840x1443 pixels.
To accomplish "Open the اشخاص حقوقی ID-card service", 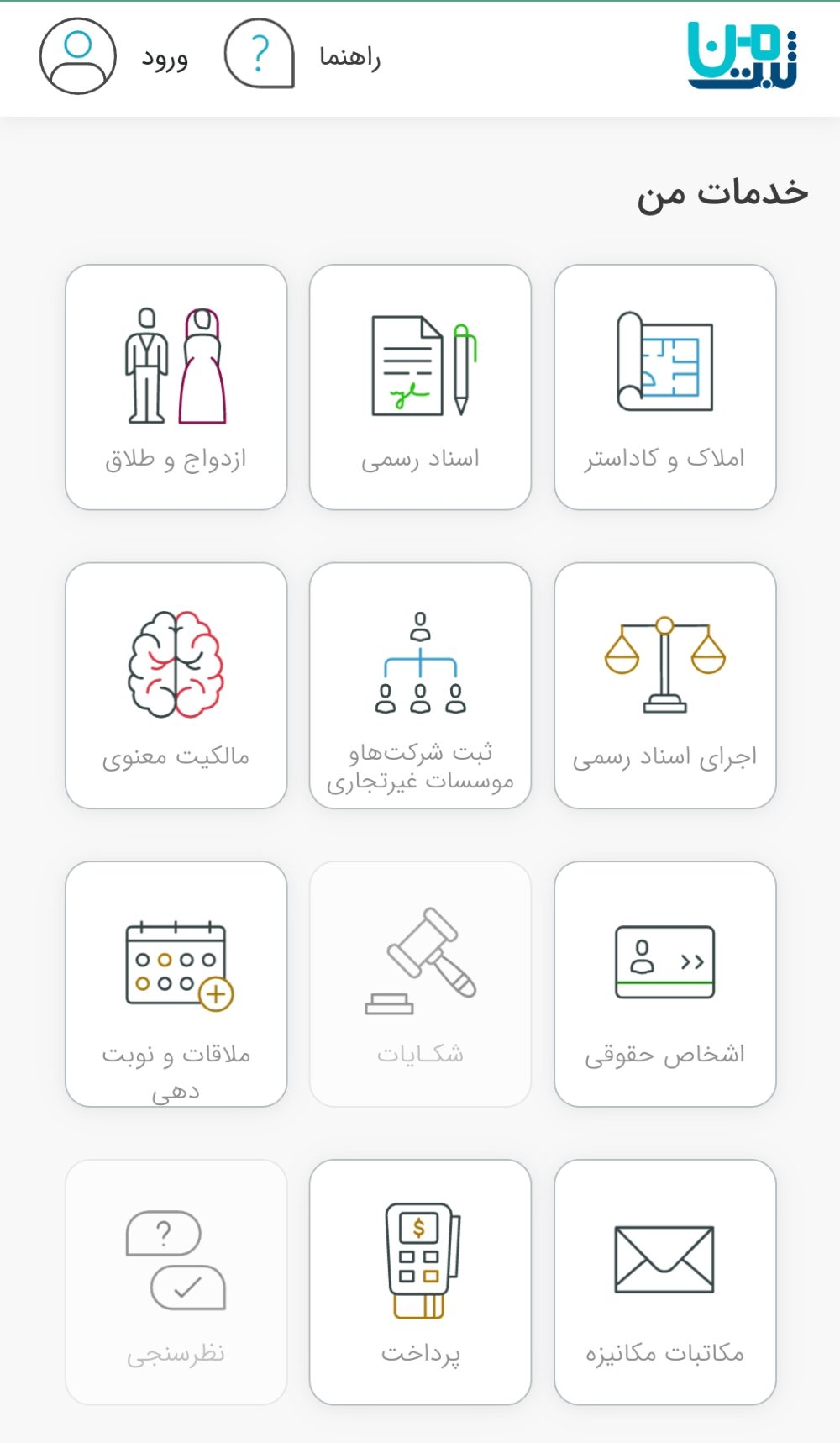I will point(664,962).
